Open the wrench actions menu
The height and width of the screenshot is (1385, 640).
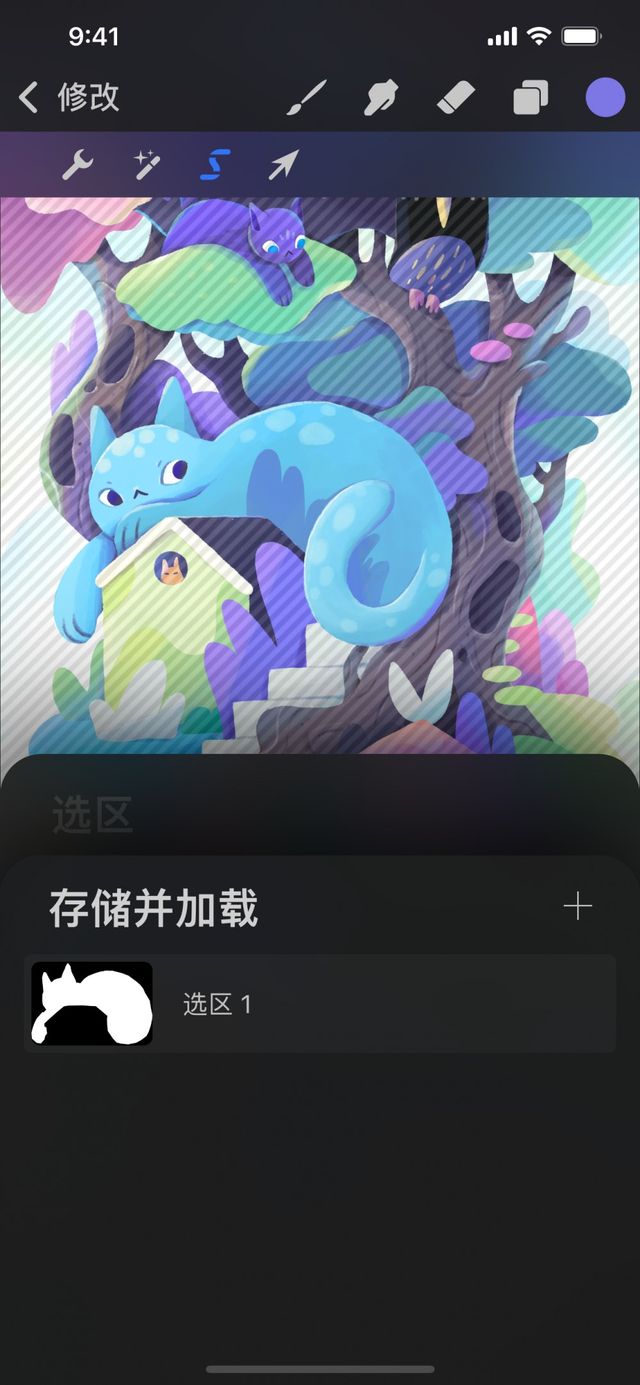click(77, 164)
